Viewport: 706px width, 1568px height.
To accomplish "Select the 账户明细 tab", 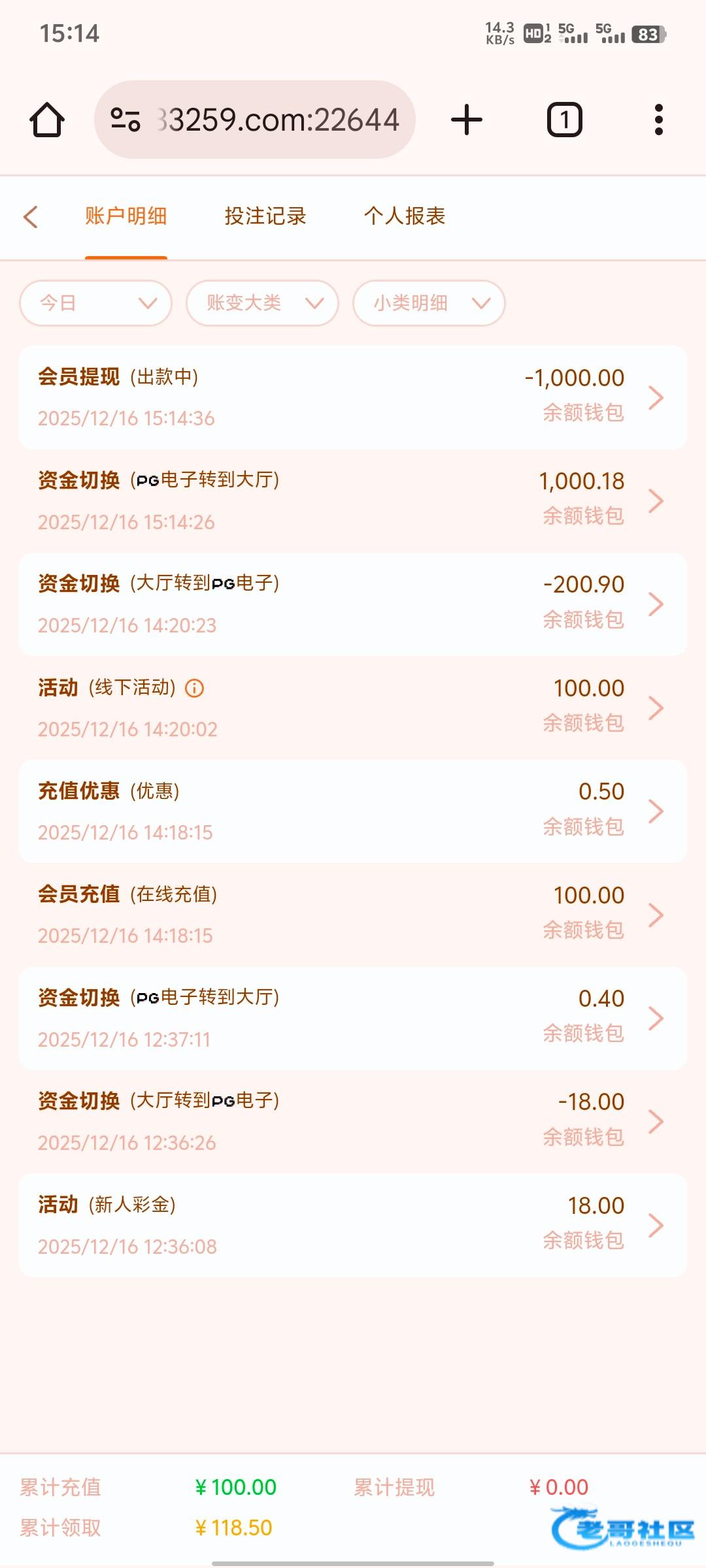I will pos(126,216).
